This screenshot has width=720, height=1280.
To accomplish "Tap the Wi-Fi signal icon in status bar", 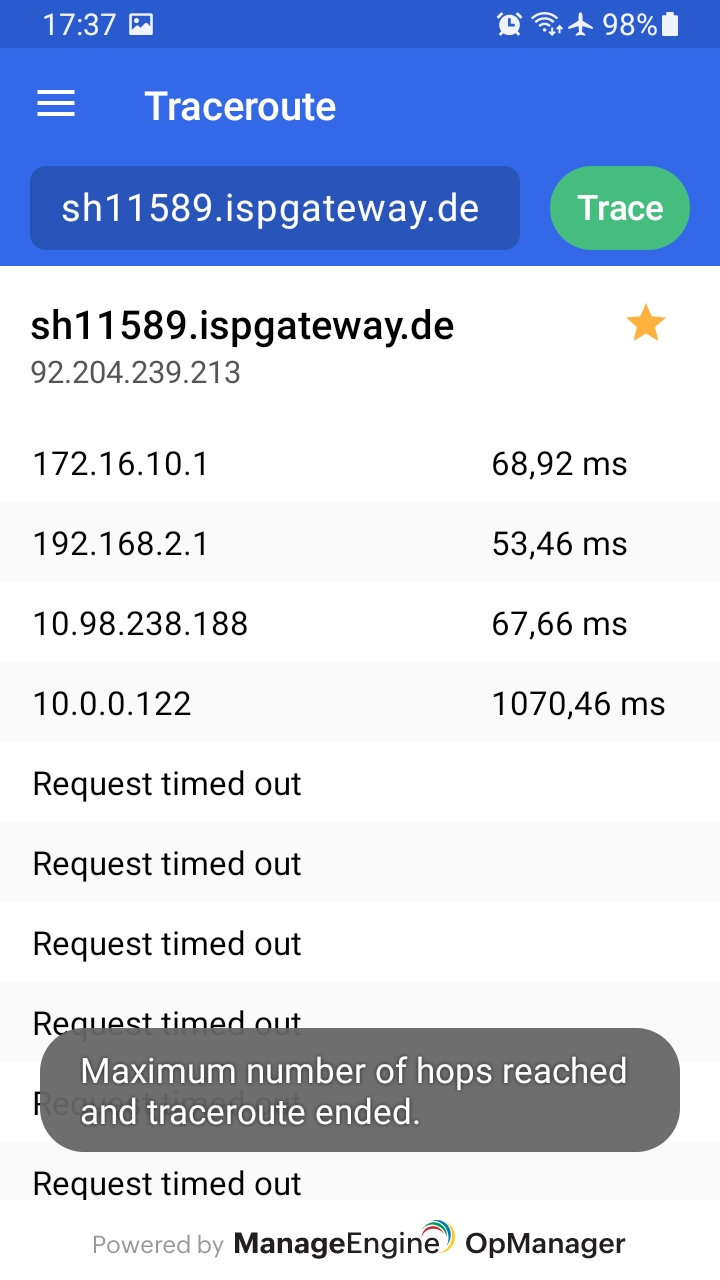I will tap(547, 25).
